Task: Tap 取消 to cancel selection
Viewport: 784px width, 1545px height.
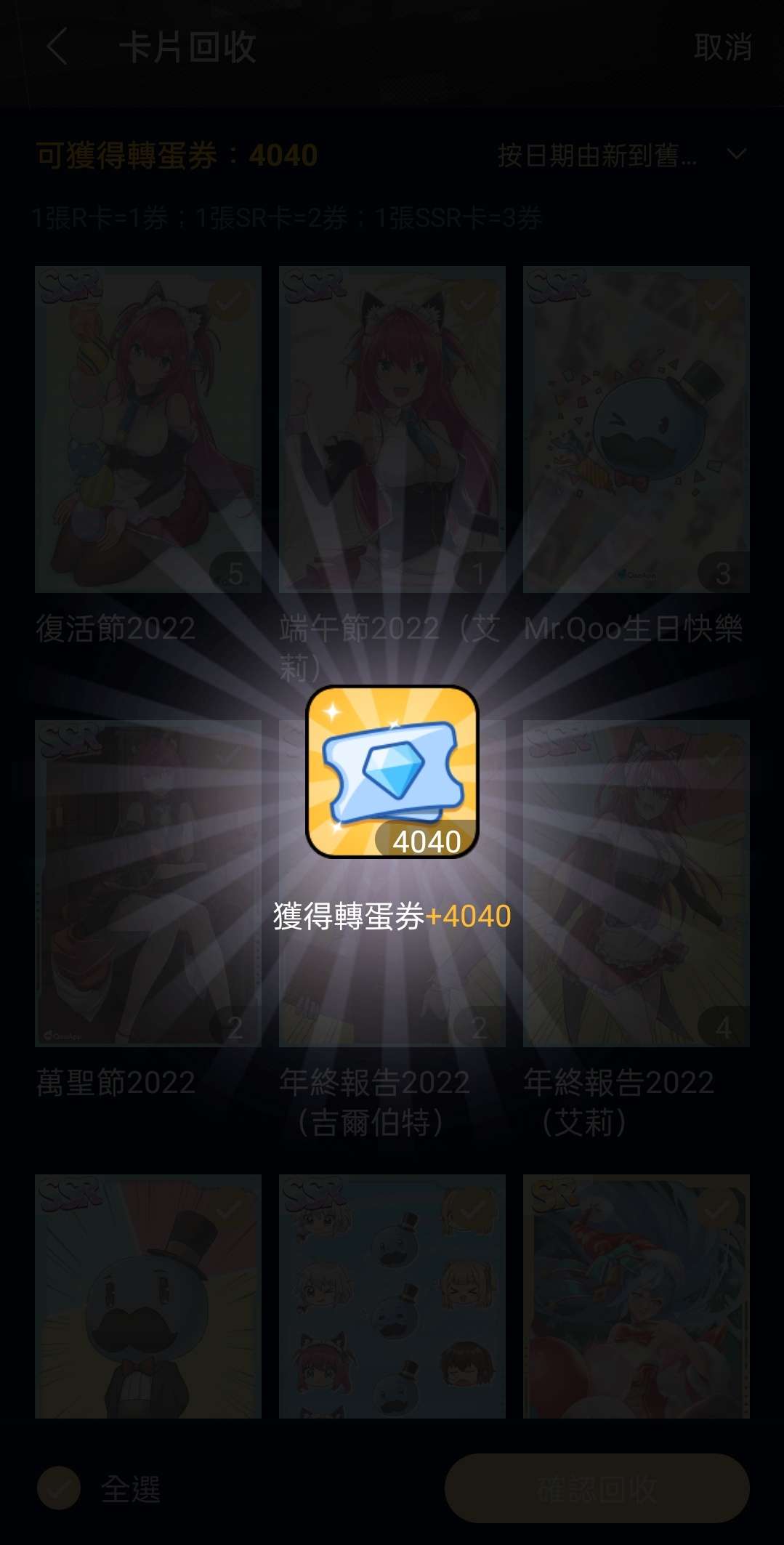Action: pyautogui.click(x=722, y=47)
